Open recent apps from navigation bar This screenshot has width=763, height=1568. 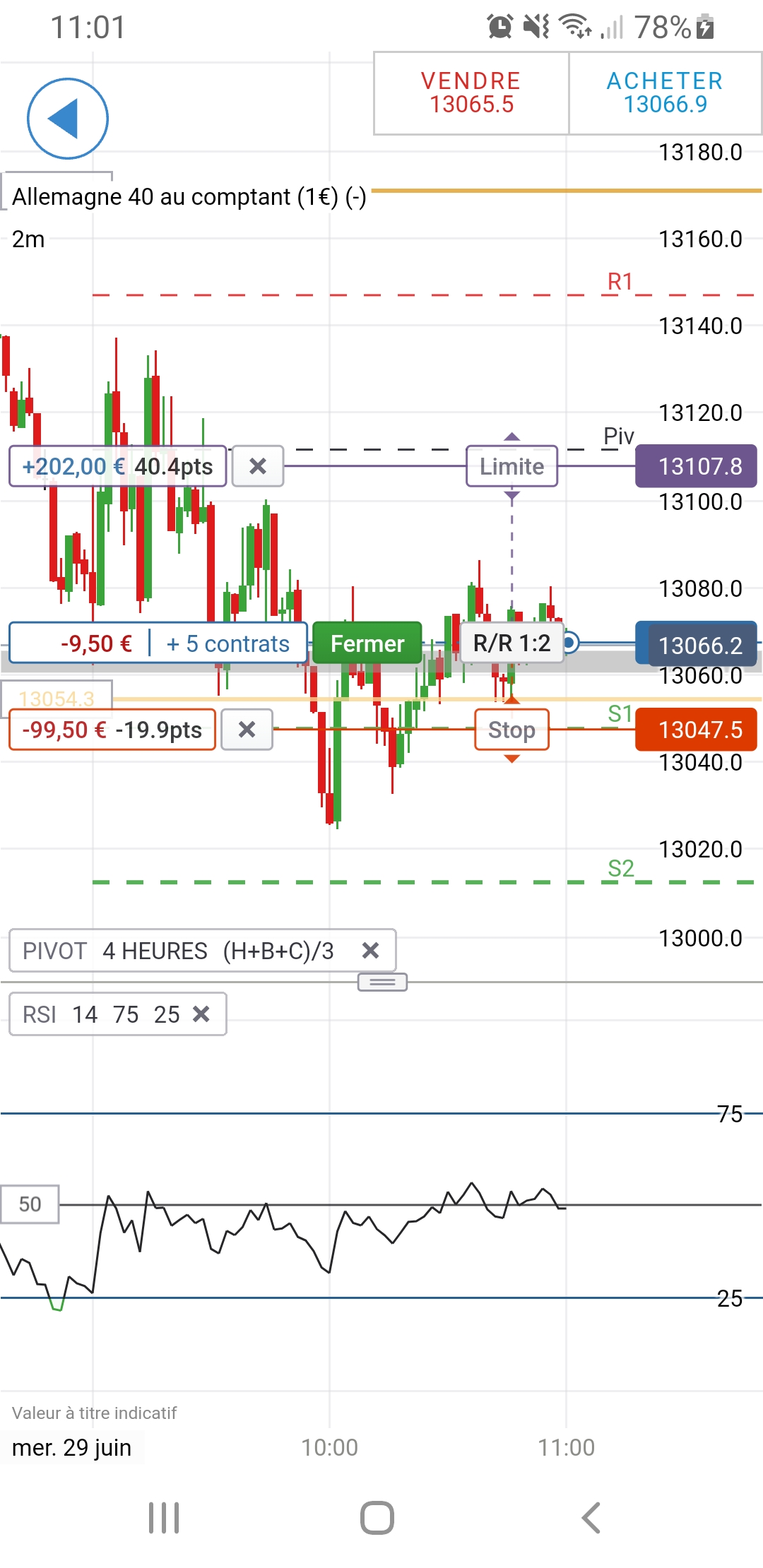tap(164, 1517)
